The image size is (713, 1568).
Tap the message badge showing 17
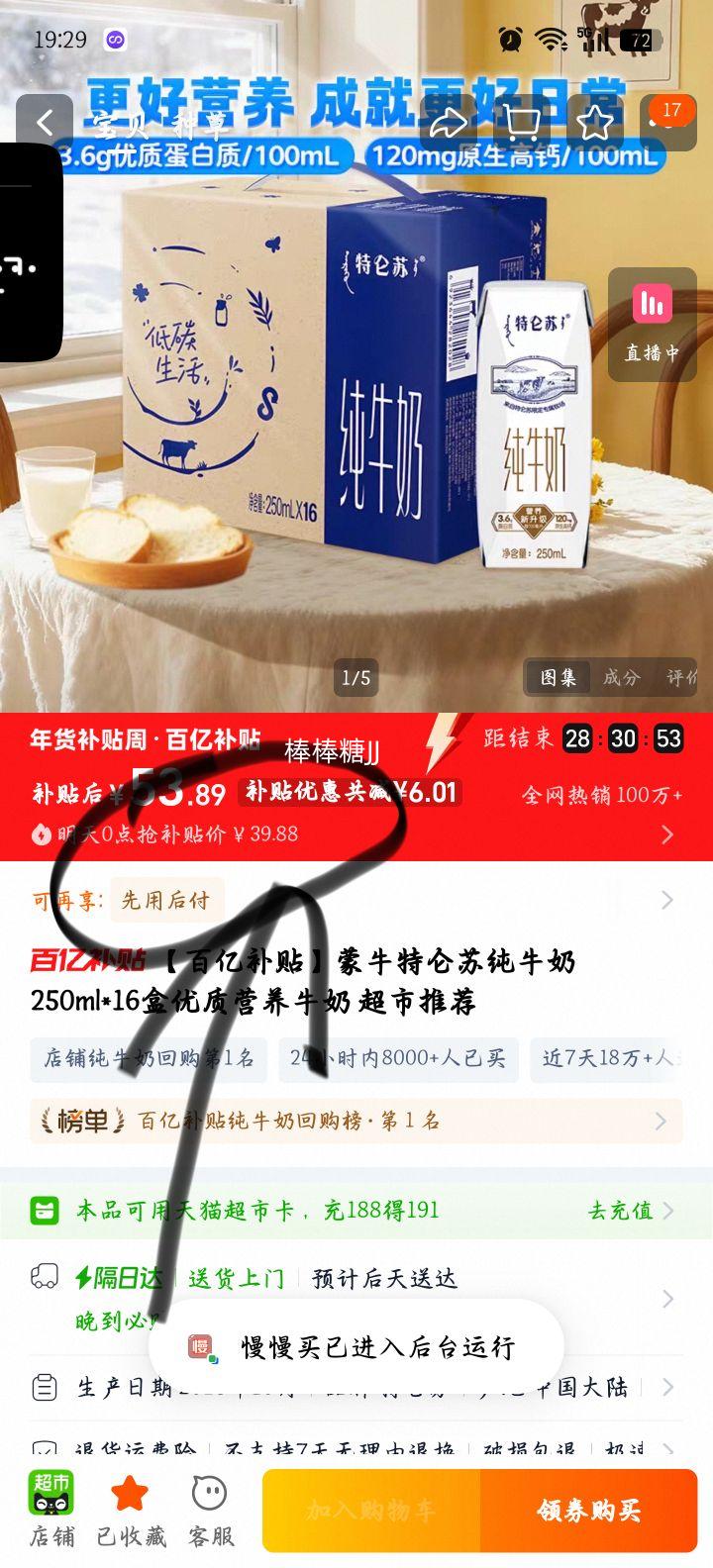tap(669, 112)
